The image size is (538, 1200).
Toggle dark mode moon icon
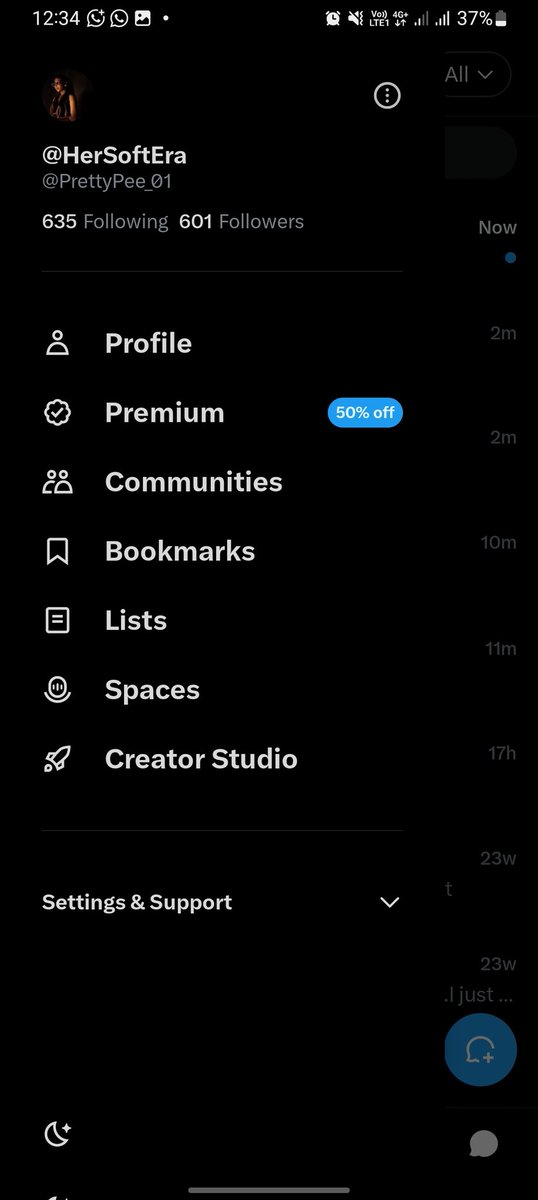tap(58, 1133)
